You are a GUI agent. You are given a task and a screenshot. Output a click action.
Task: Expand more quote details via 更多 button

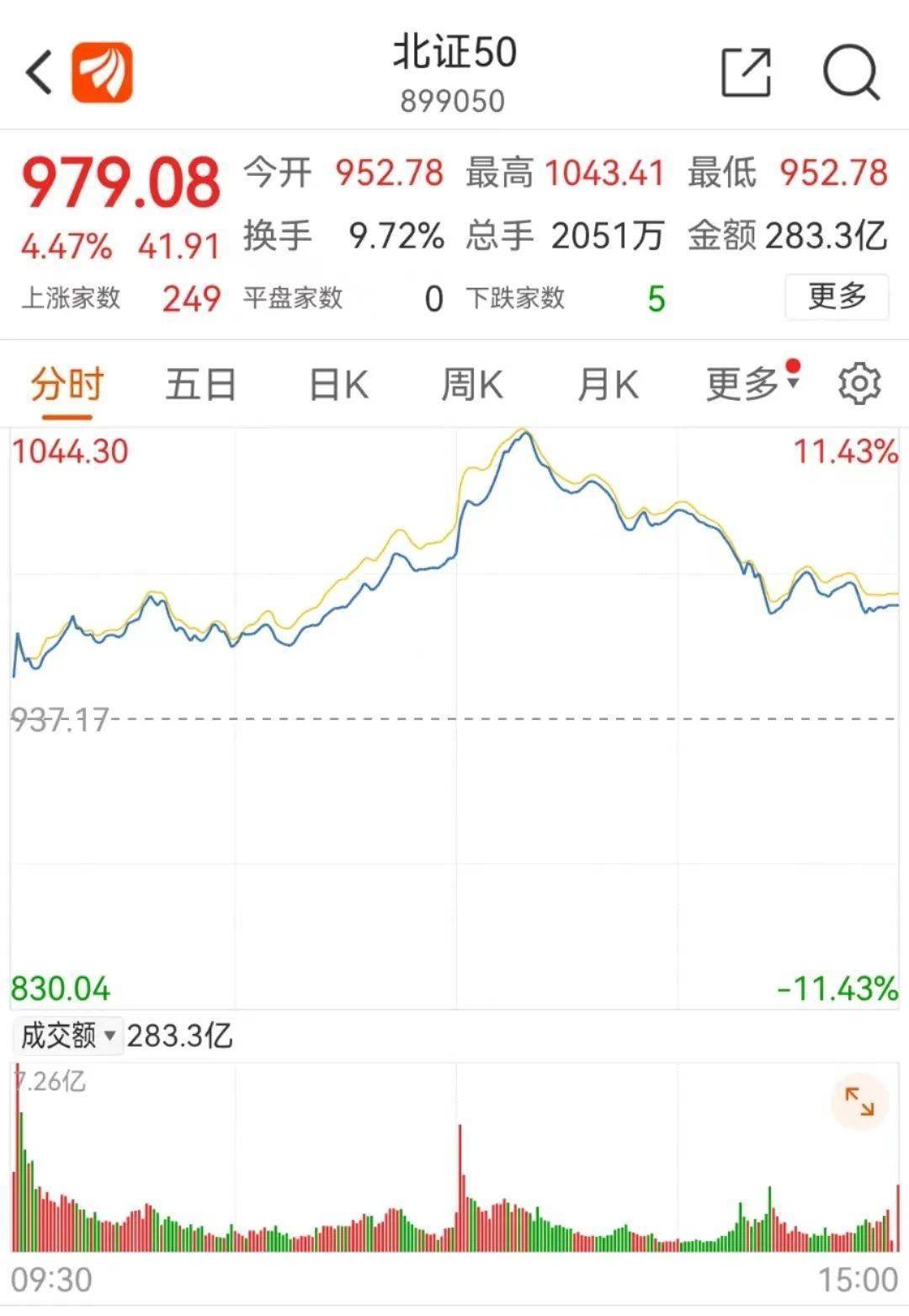(836, 297)
